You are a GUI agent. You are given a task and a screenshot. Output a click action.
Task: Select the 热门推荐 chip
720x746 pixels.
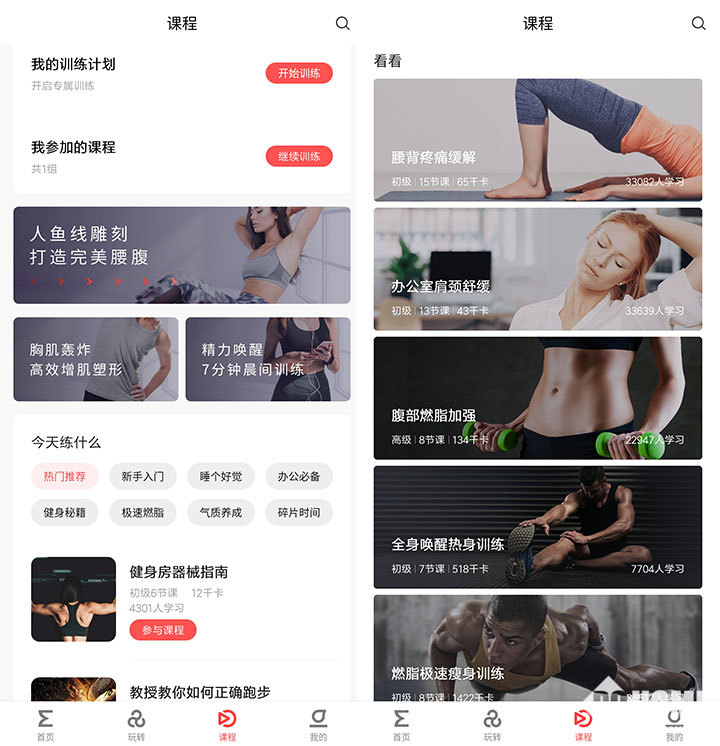pos(64,476)
